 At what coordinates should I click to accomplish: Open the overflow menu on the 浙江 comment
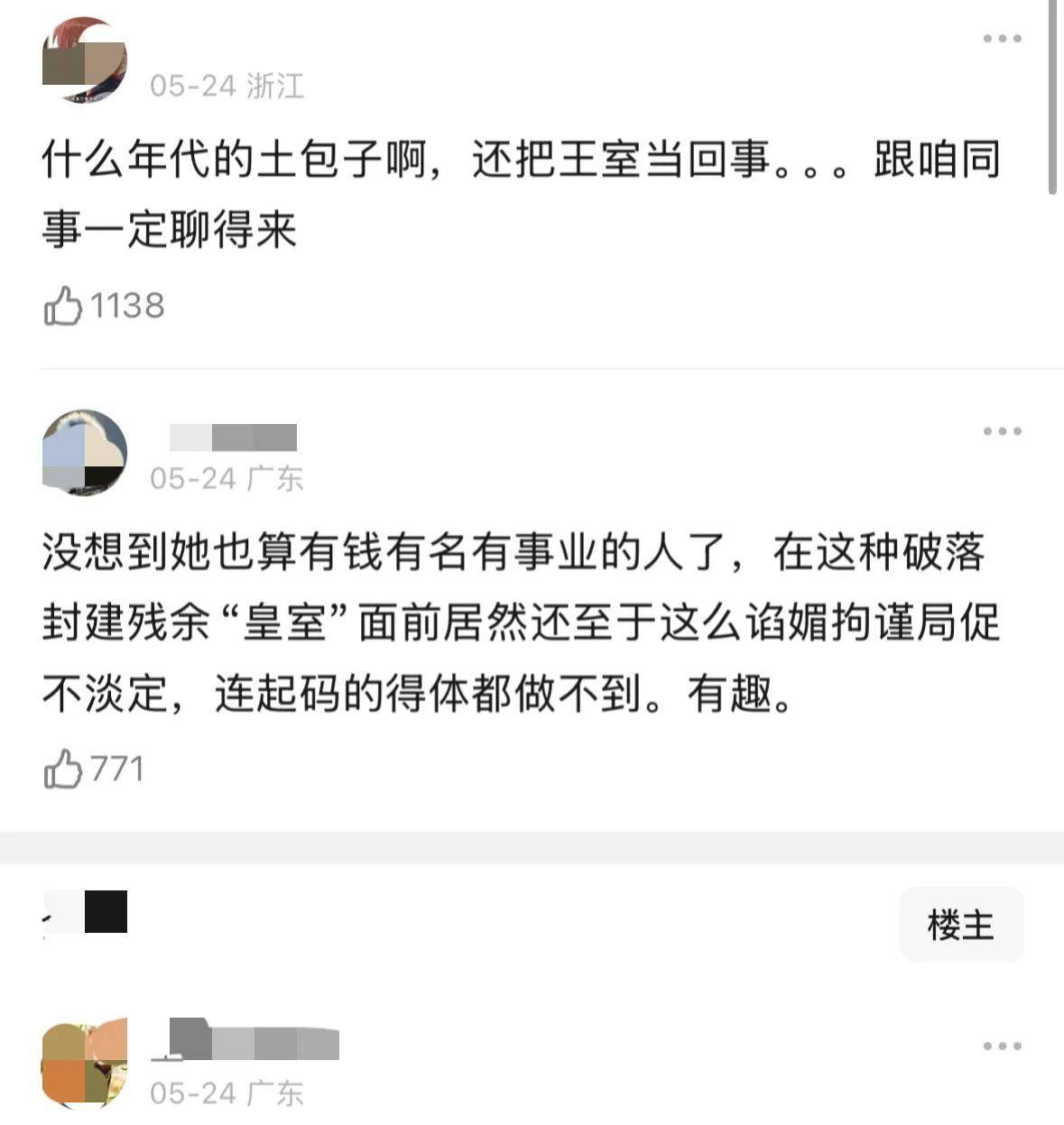1002,39
